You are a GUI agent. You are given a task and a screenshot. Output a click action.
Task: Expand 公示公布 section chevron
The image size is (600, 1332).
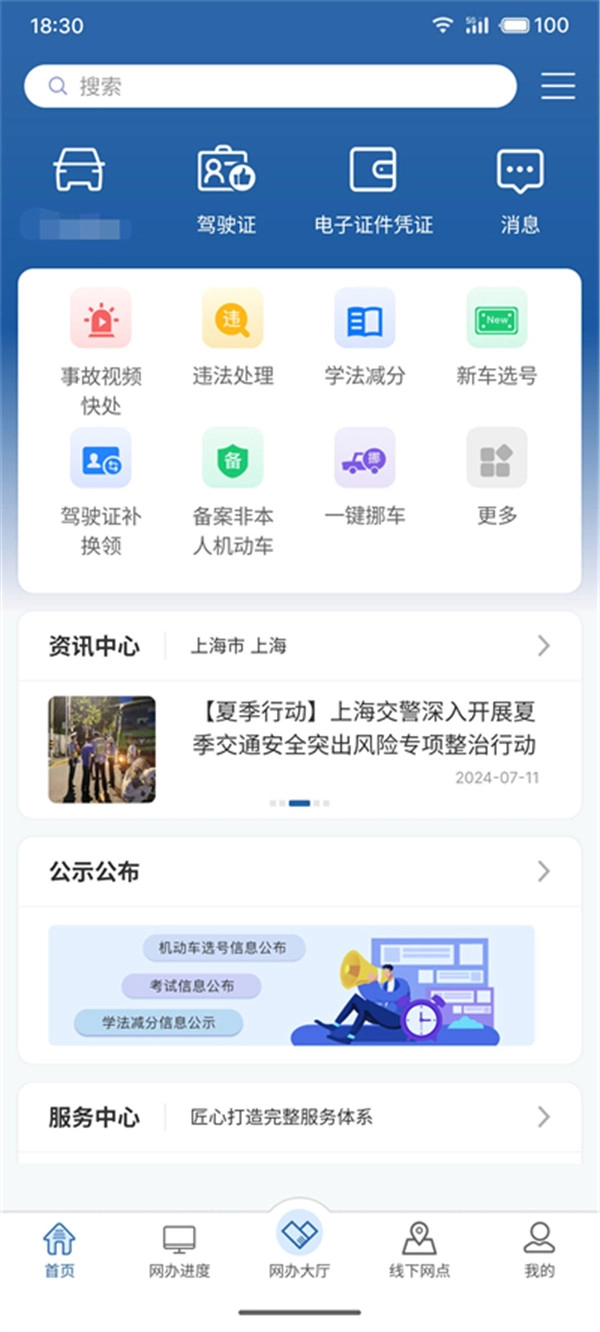[543, 872]
